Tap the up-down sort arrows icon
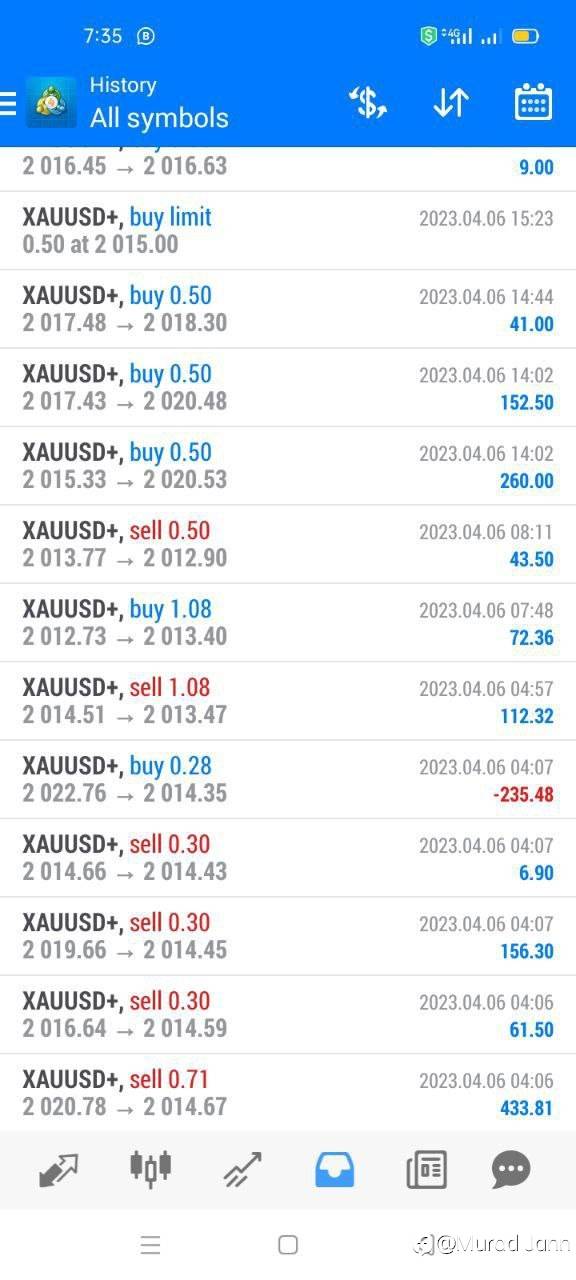The image size is (576, 1280). tap(451, 102)
